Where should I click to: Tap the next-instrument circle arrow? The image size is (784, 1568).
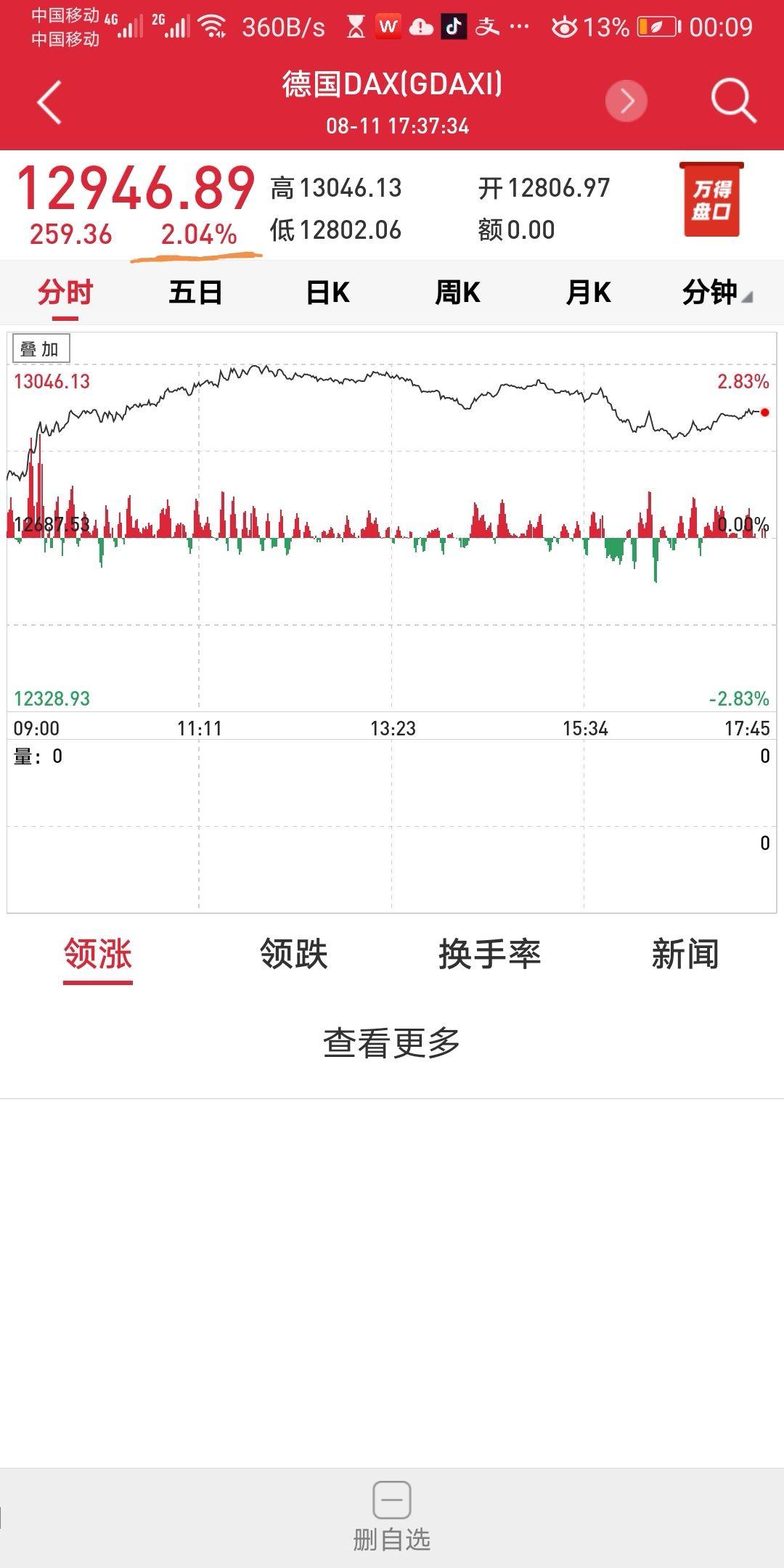(x=626, y=102)
